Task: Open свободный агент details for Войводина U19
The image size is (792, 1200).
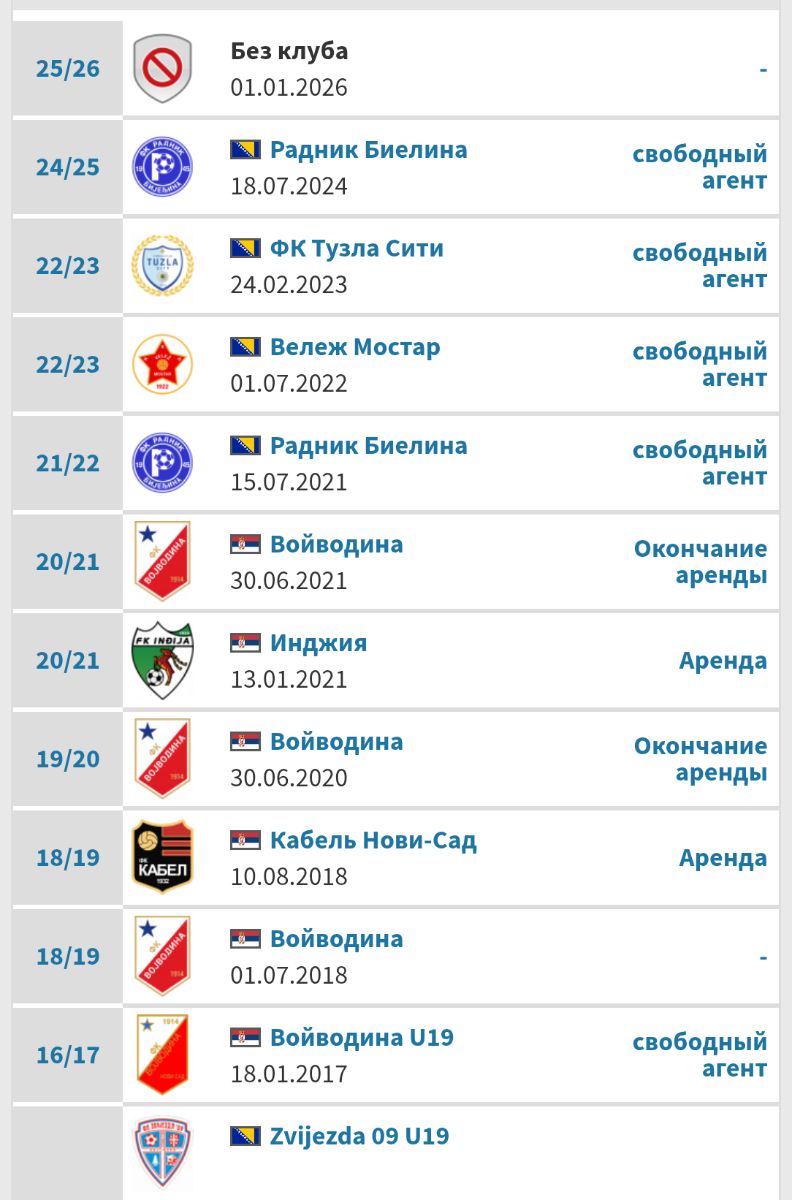Action: point(700,1055)
